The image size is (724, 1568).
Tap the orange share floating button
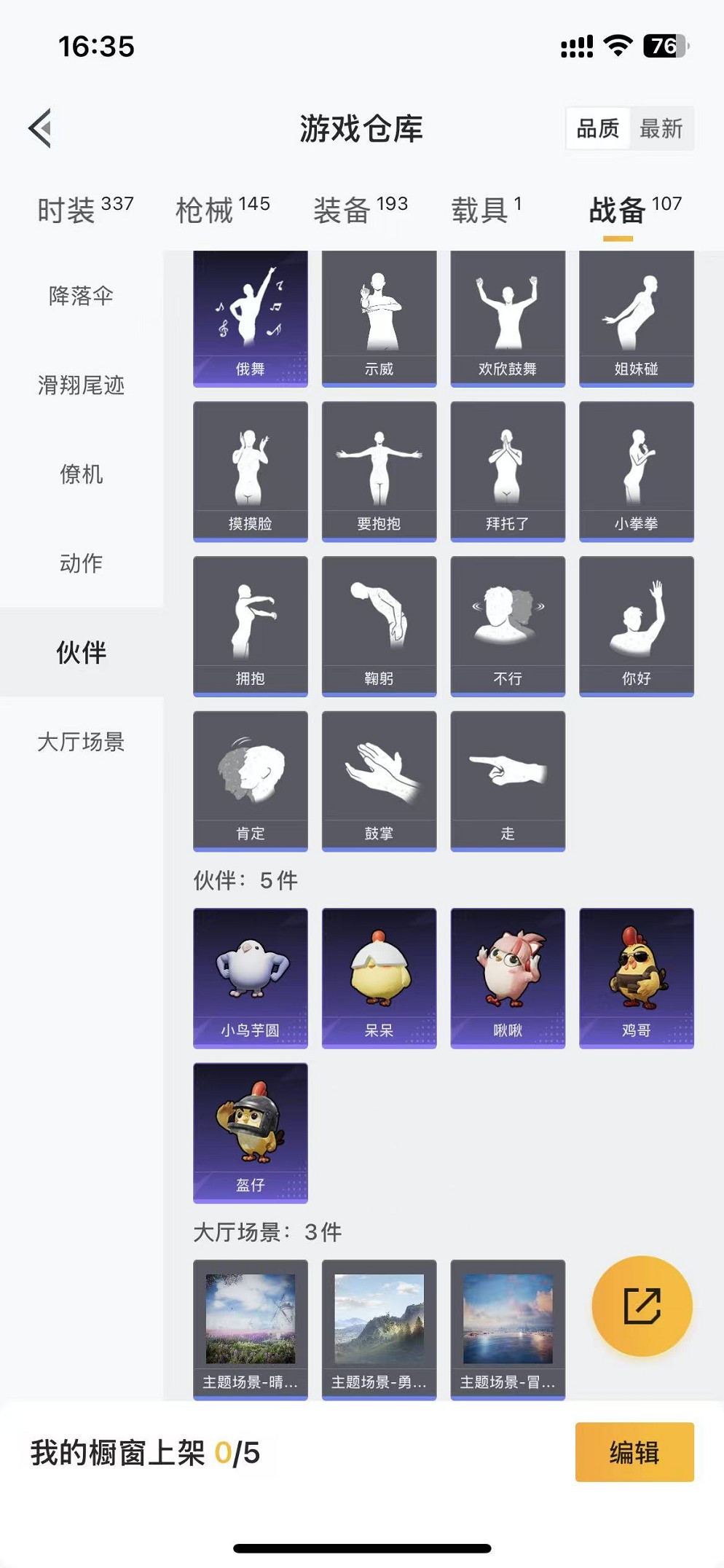click(642, 1306)
